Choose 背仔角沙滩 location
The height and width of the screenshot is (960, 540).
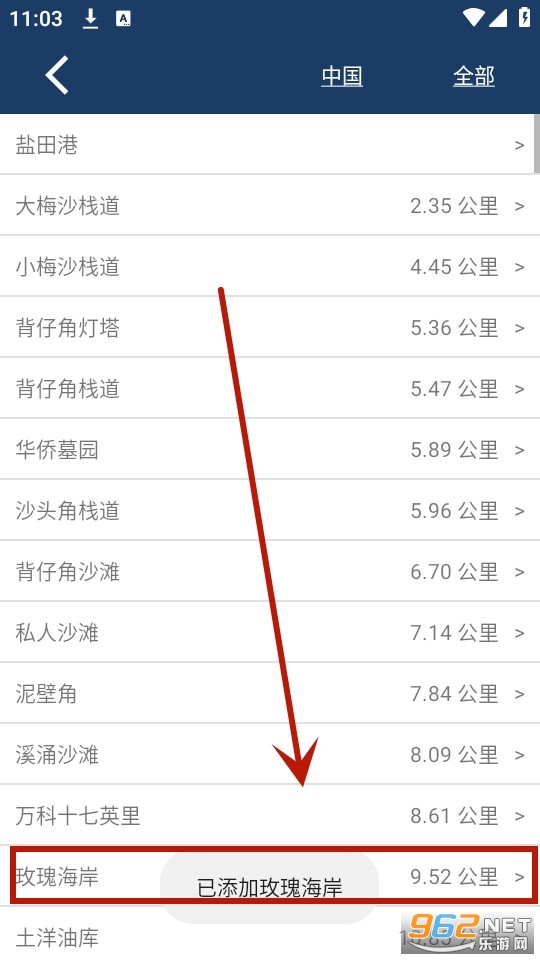269,572
